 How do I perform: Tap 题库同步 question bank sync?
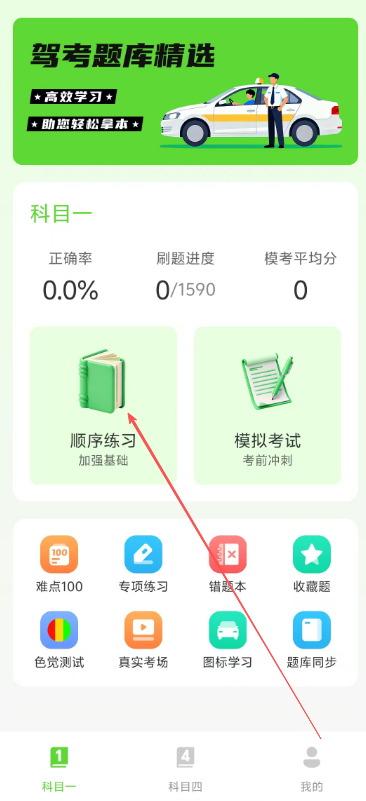pos(312,640)
